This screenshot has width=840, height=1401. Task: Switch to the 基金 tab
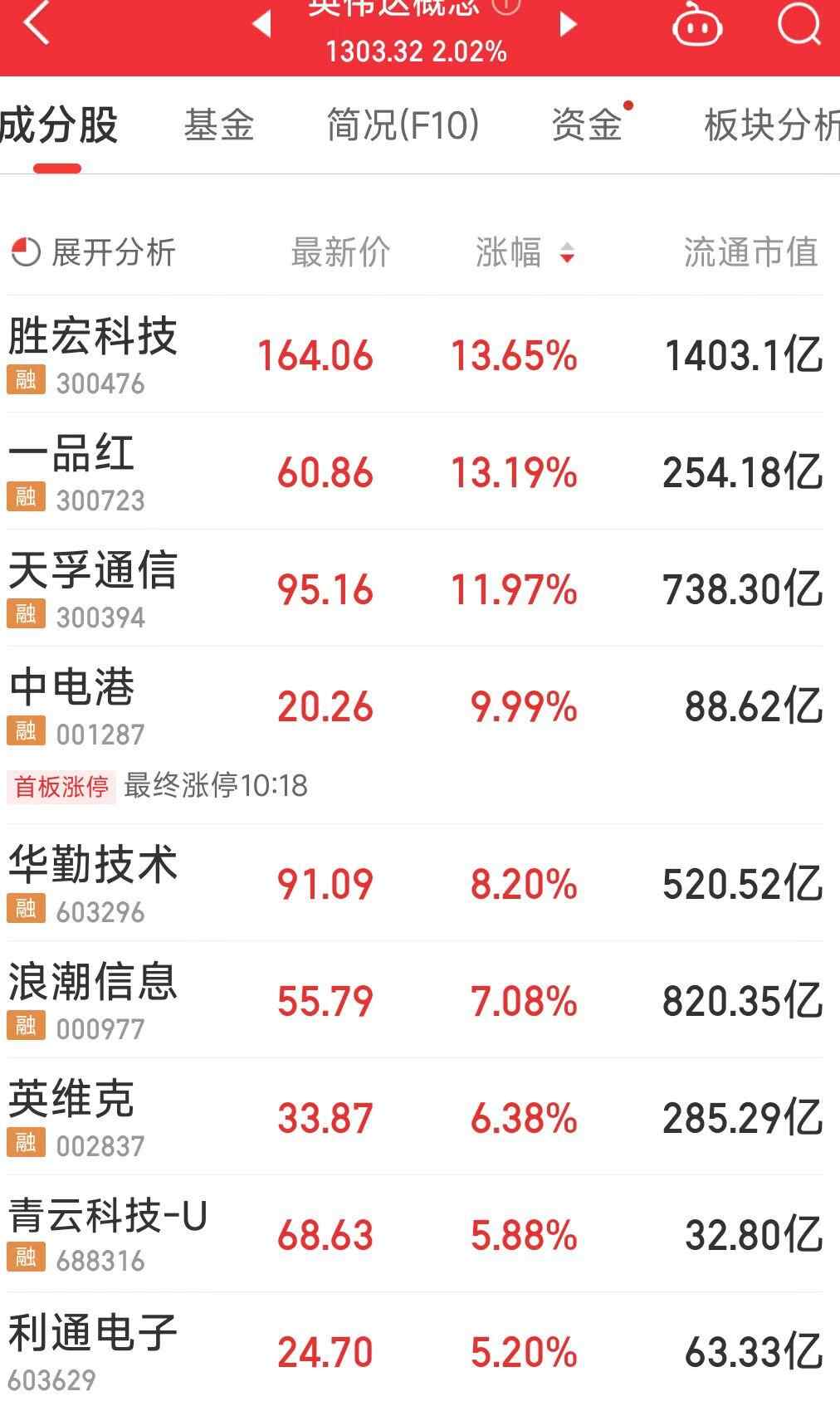(218, 125)
